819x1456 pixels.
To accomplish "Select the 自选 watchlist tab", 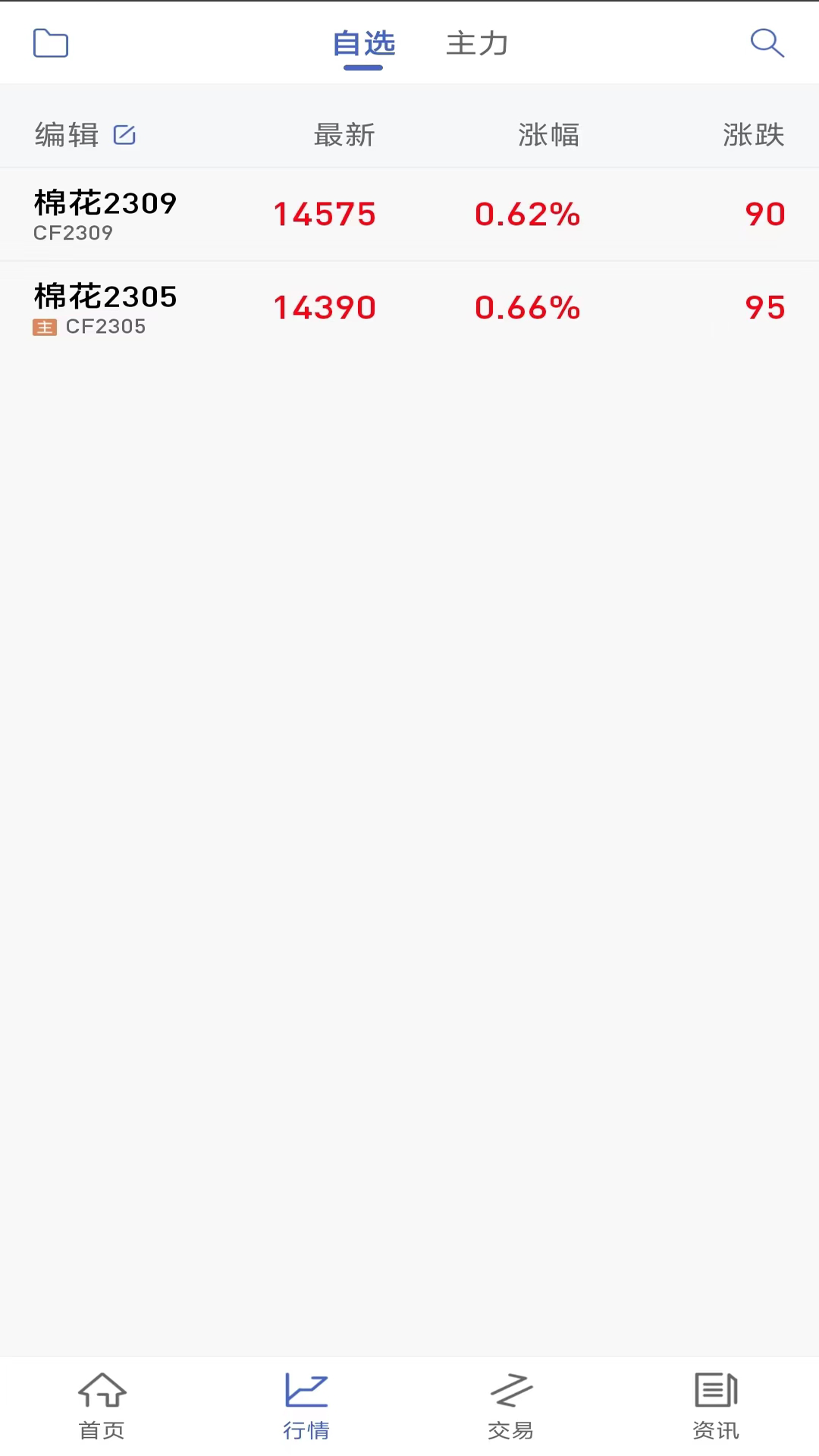I will click(x=366, y=43).
